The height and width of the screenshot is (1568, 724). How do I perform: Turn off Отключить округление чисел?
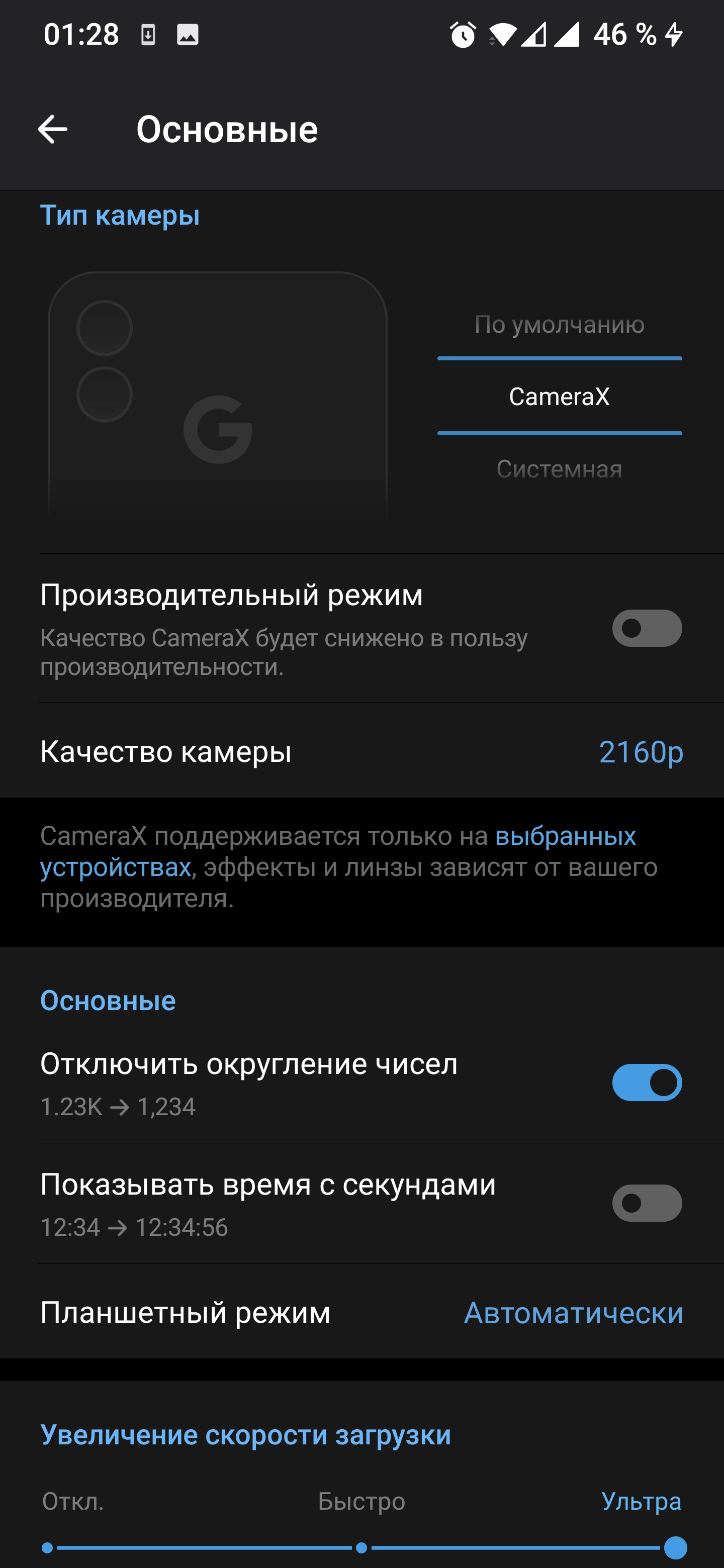(x=647, y=1082)
